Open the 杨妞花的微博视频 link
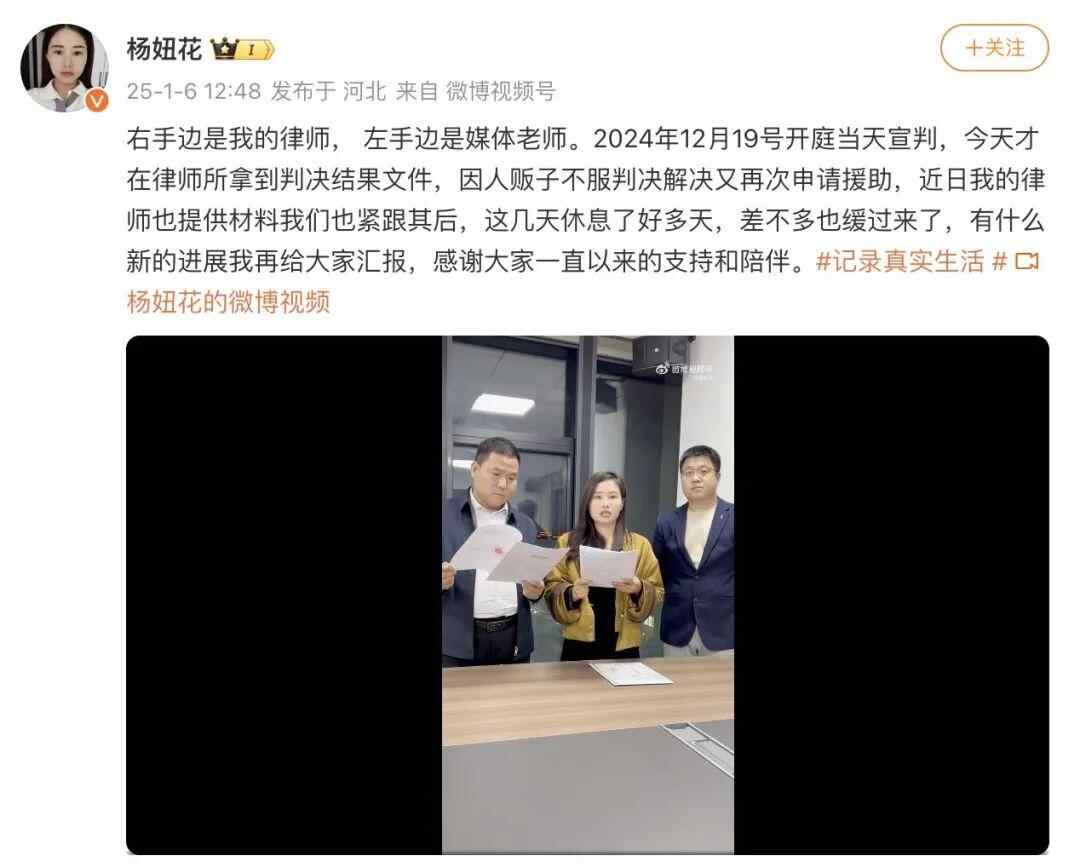 pos(228,302)
